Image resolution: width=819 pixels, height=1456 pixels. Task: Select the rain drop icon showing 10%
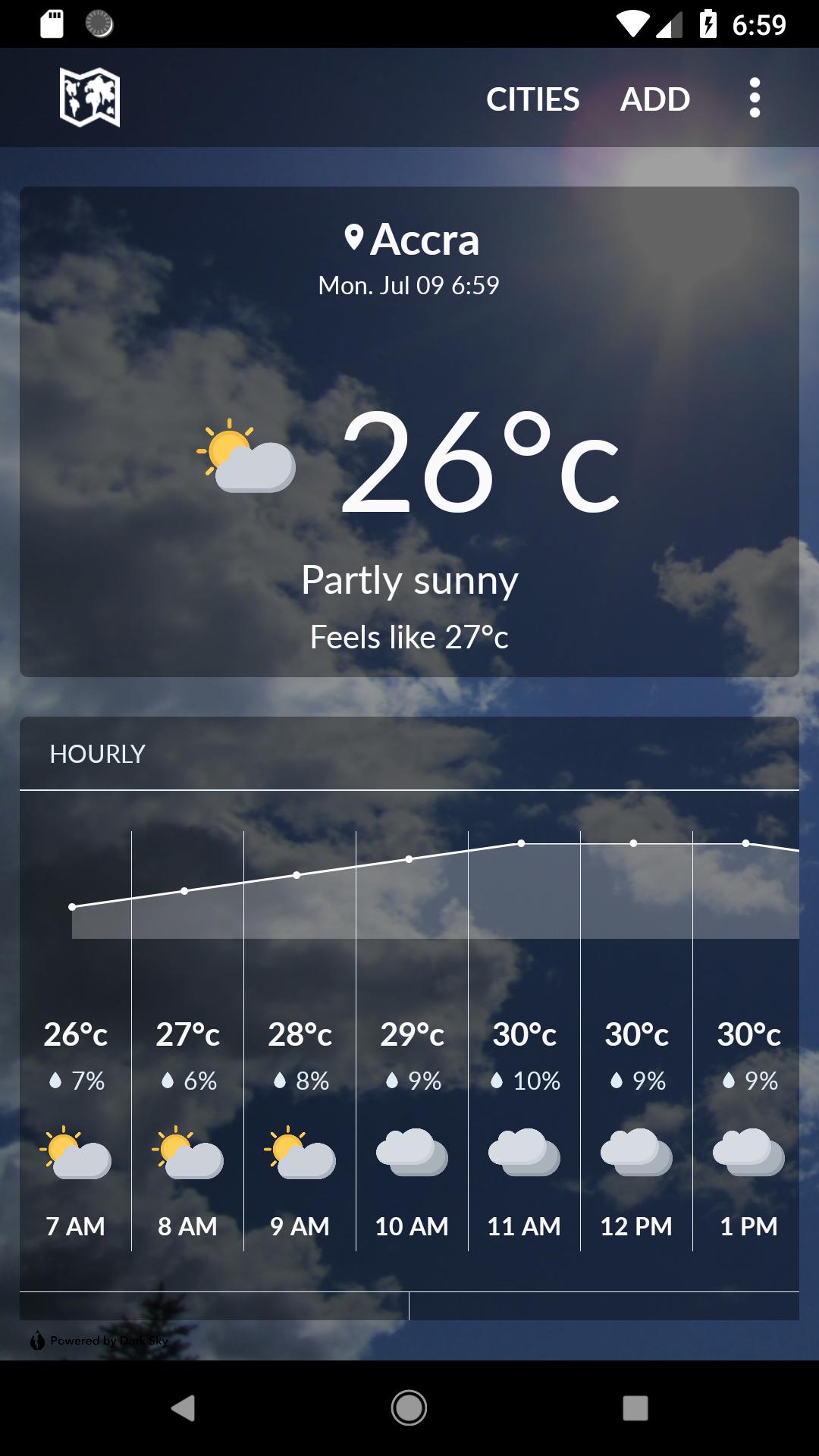coord(498,1081)
